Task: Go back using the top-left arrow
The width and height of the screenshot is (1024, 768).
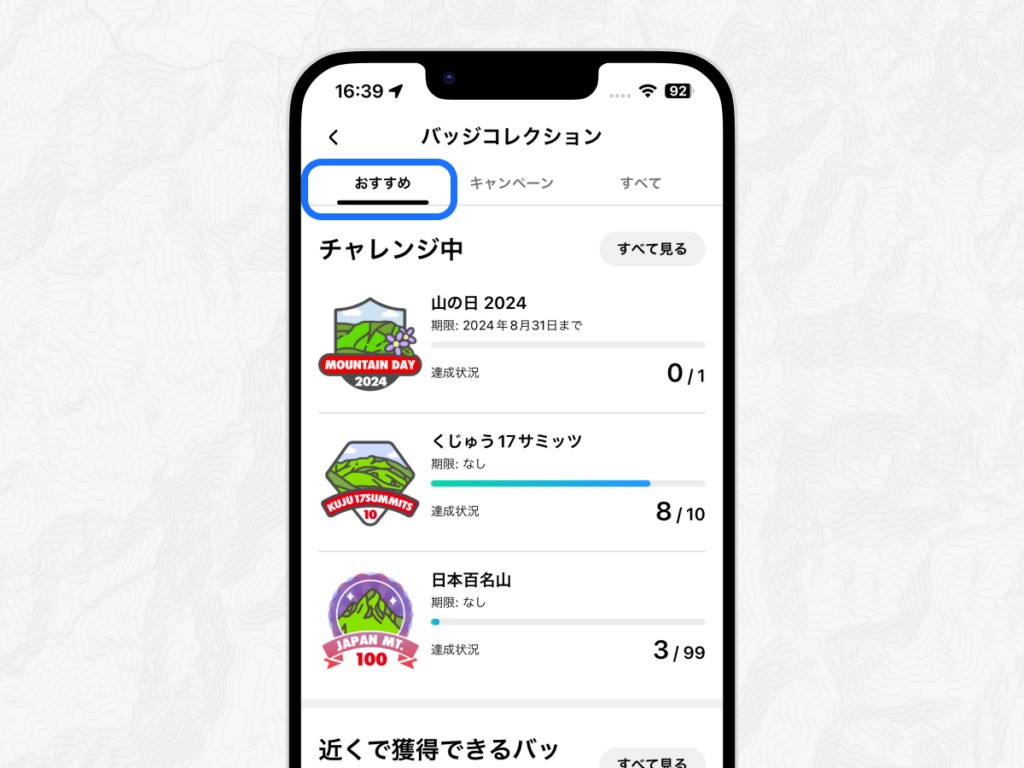Action: pyautogui.click(x=334, y=137)
